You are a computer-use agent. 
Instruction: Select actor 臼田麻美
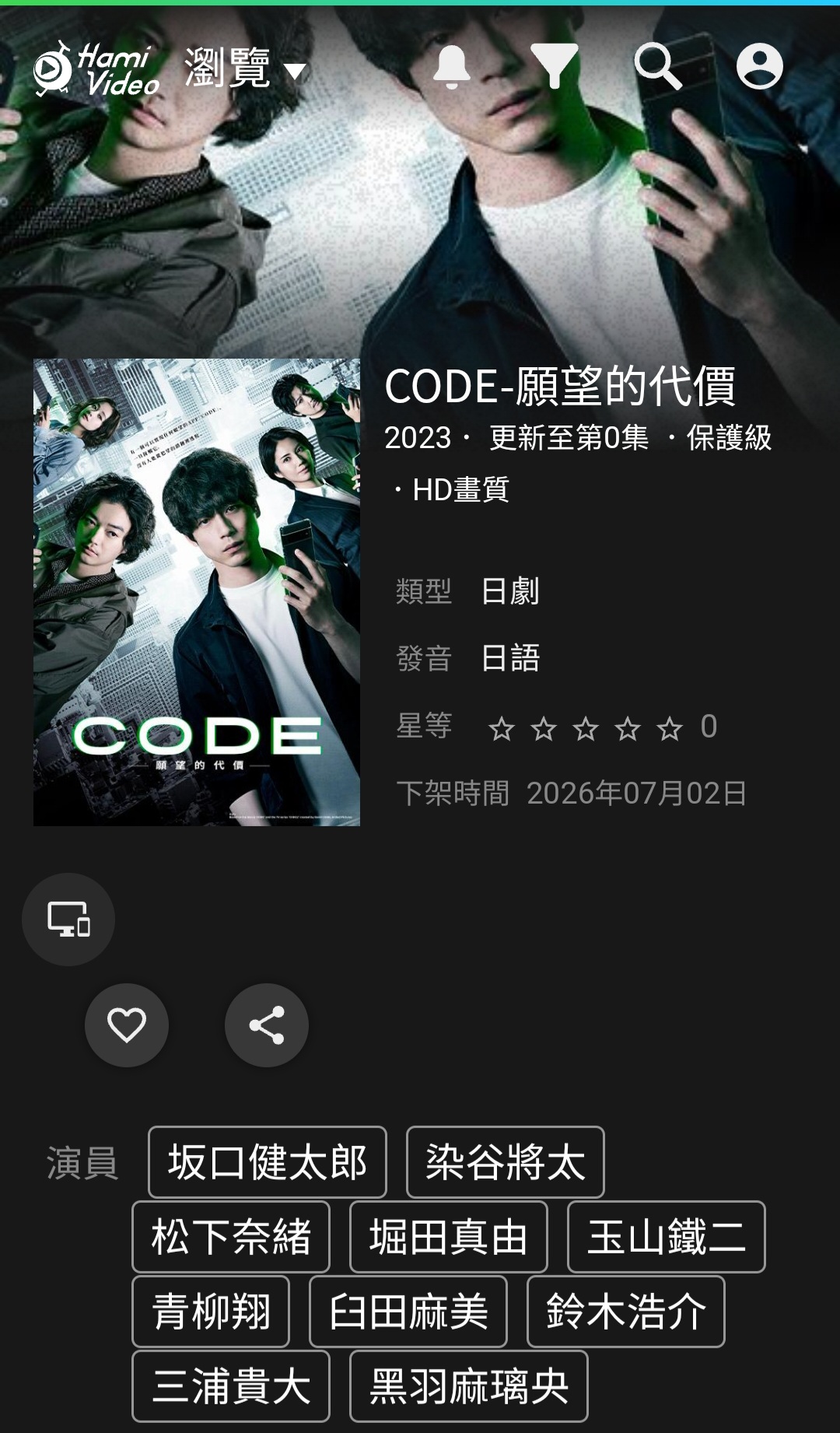[408, 1312]
